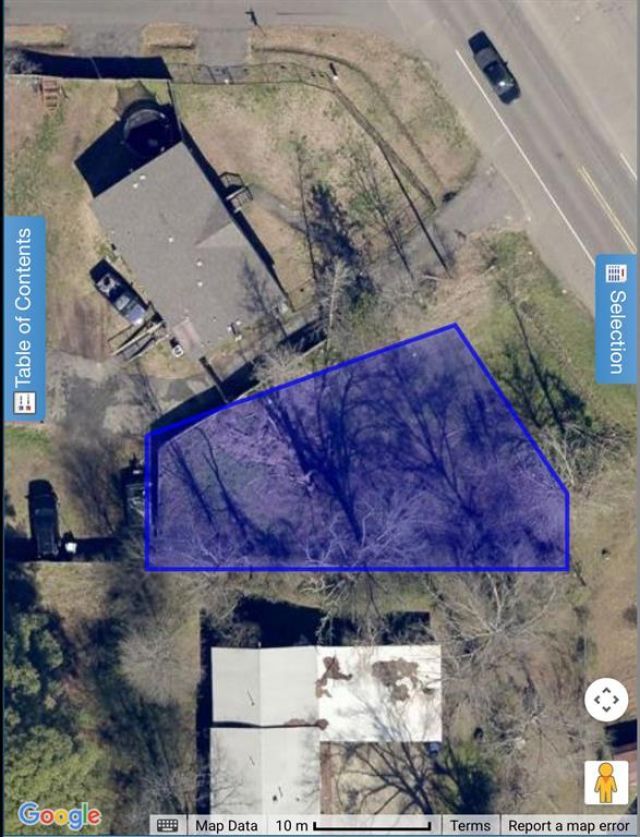Image resolution: width=640 pixels, height=837 pixels.
Task: Open keyboard shortcuts icon
Action: coord(167,826)
